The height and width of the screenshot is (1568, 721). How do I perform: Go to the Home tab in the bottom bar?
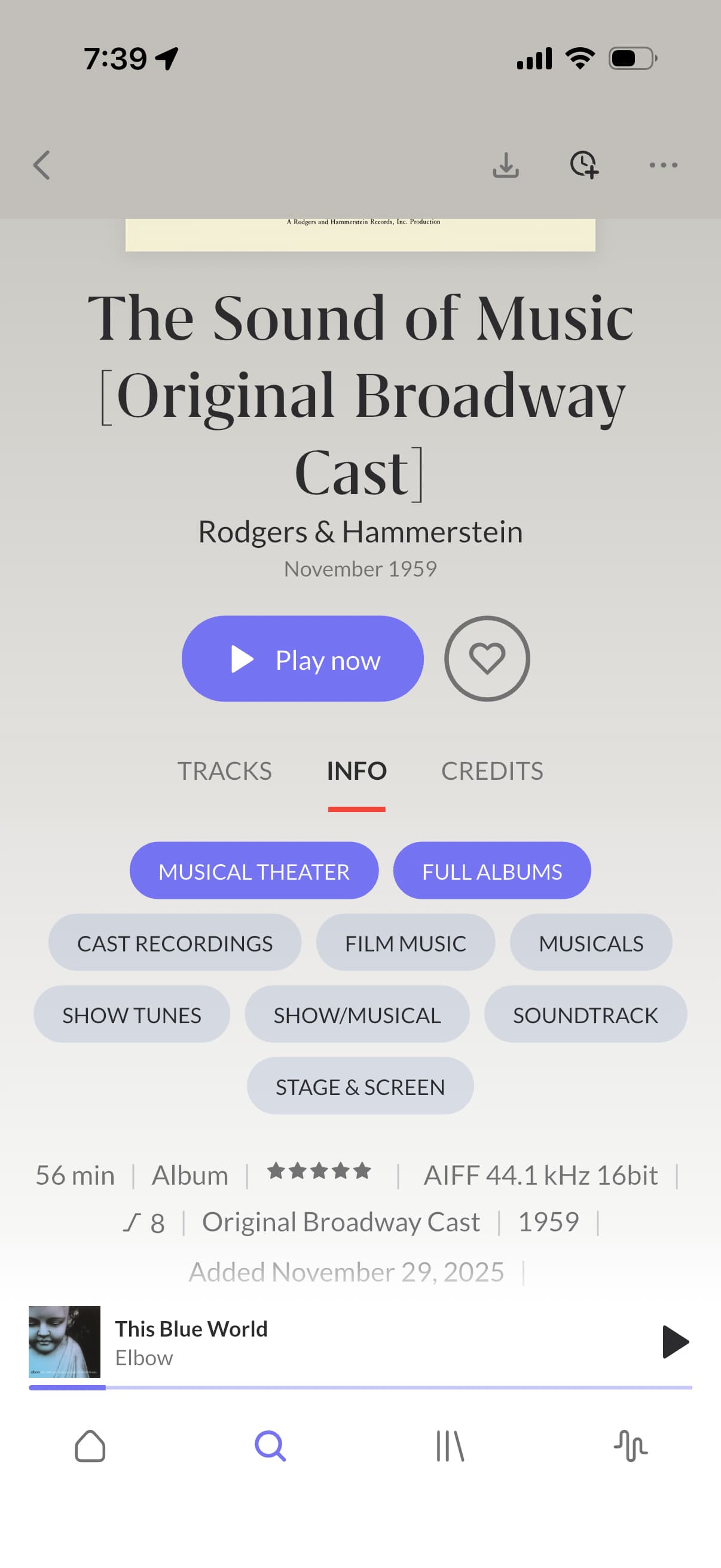point(90,1445)
